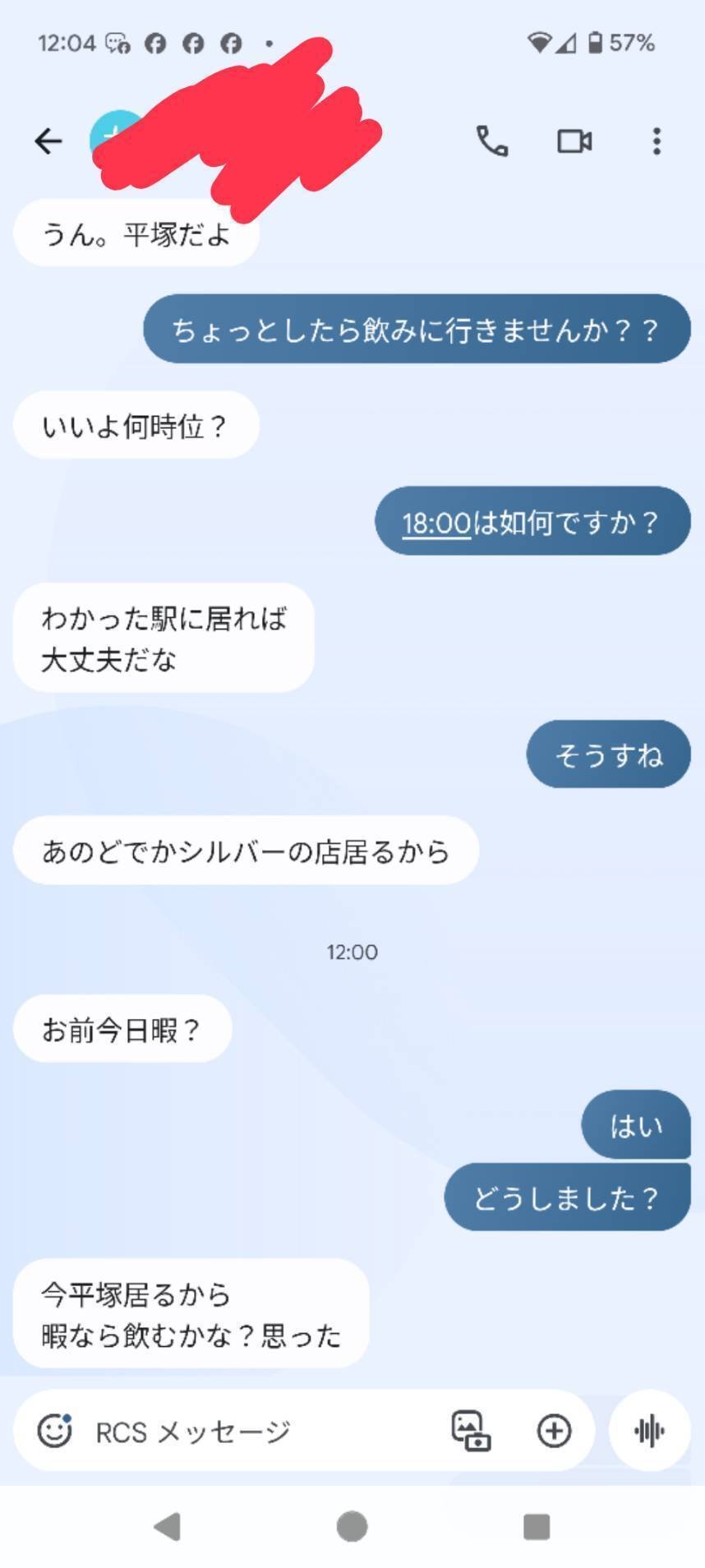
Task: Start a voice call with this contact
Action: click(x=493, y=141)
